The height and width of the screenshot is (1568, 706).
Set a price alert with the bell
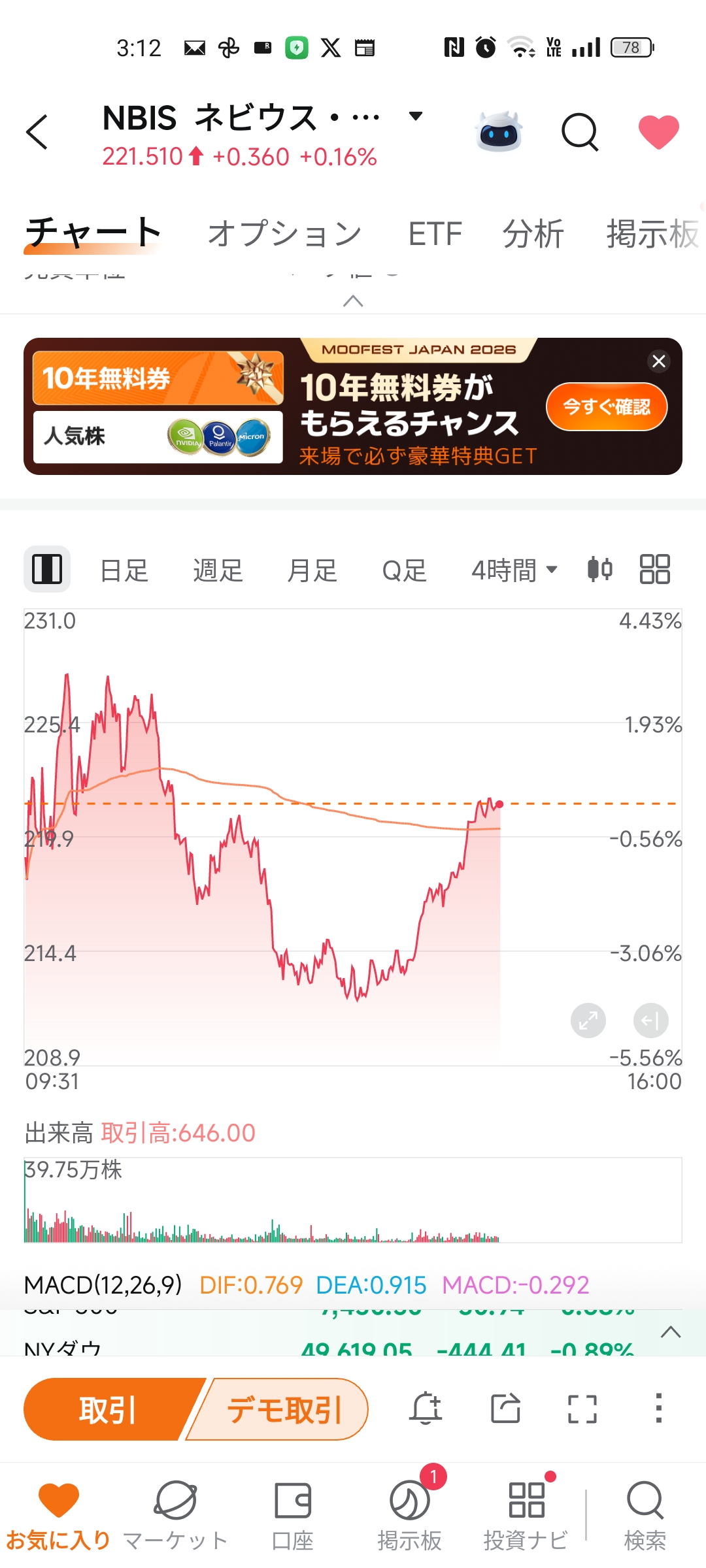point(426,1408)
